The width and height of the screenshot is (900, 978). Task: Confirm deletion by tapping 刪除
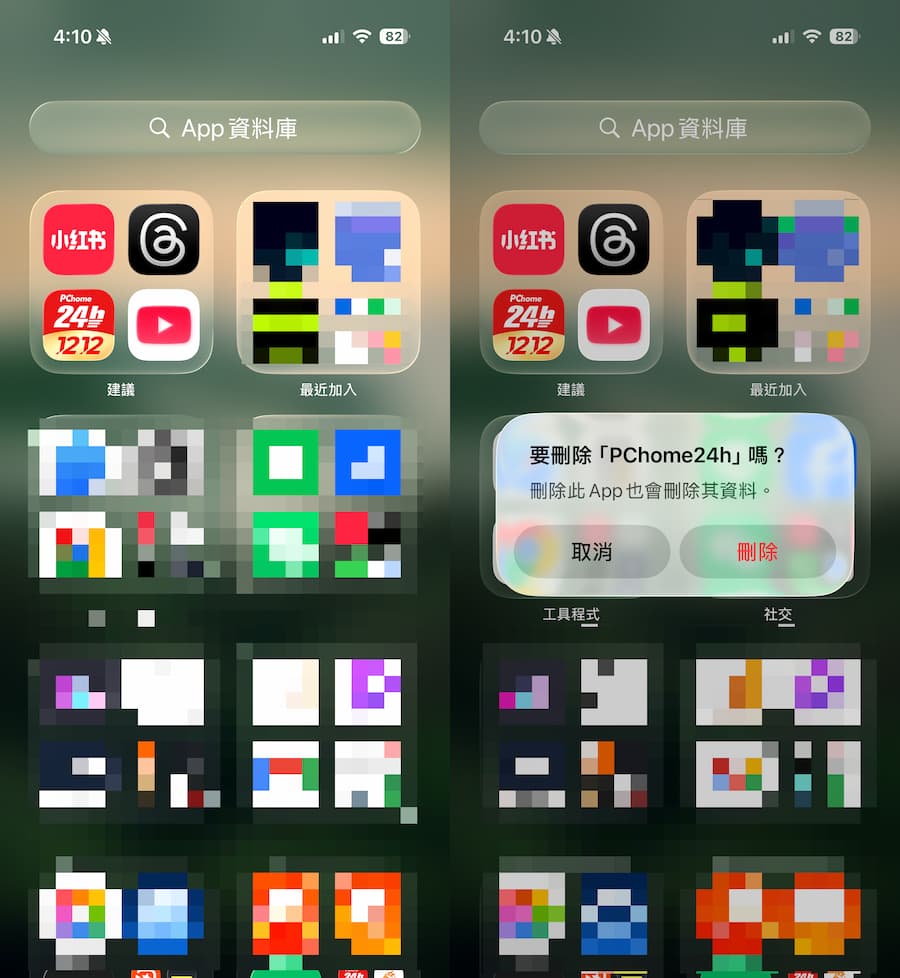pos(761,551)
